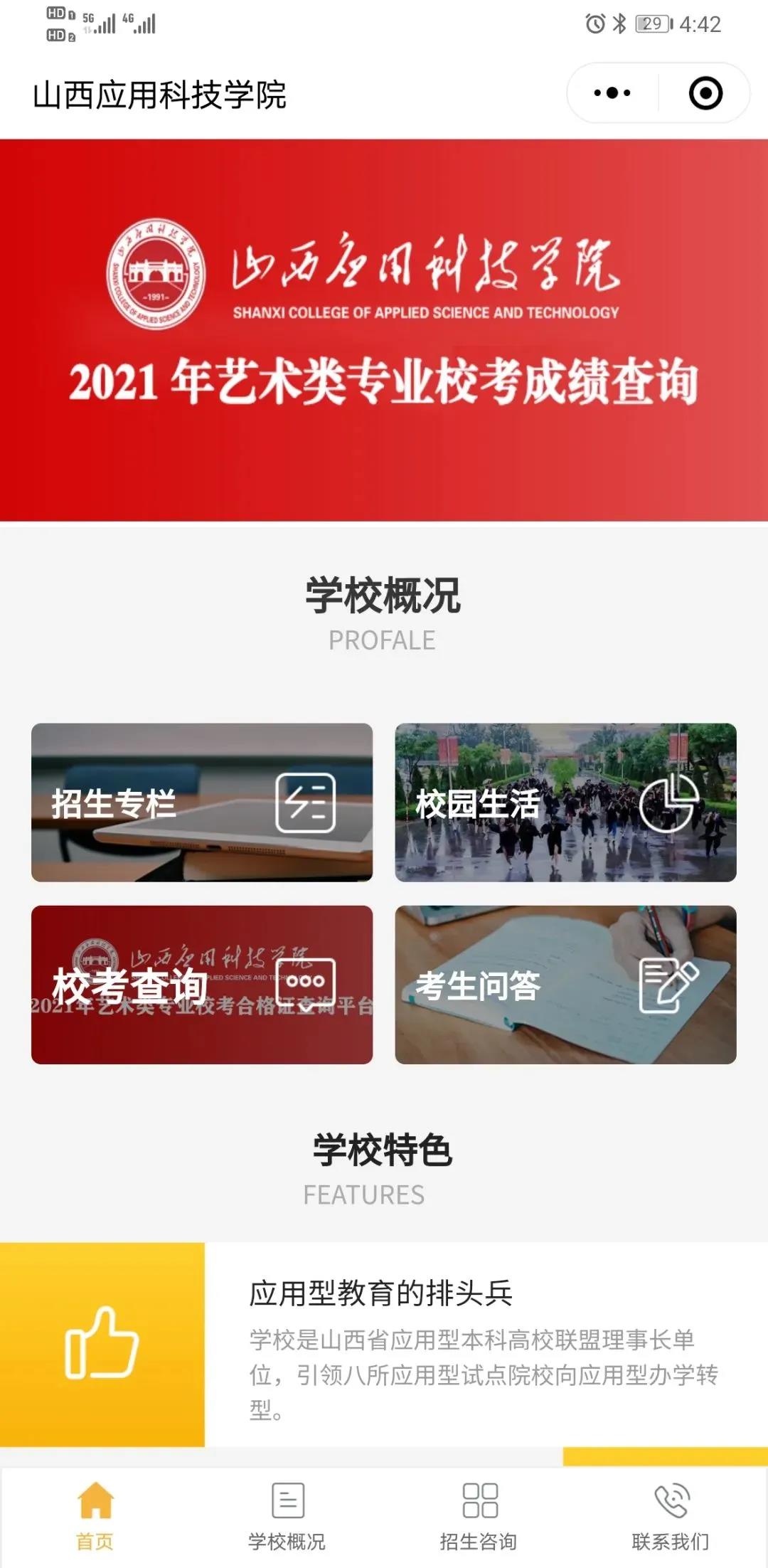Close the mini program with the circle button
Screen dimensions: 768x1568
(x=705, y=93)
